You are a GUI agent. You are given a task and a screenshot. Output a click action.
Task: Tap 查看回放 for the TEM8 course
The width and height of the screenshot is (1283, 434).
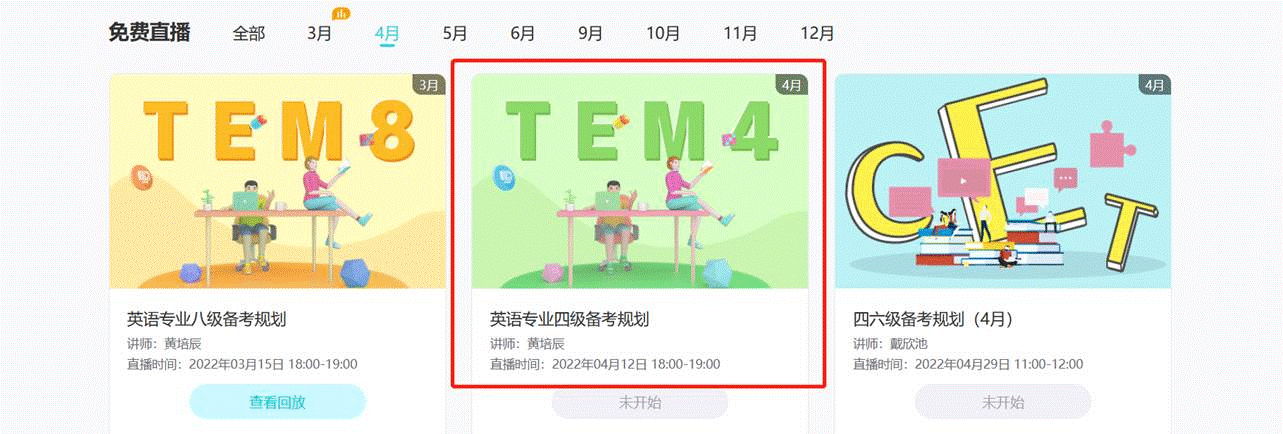coord(277,402)
